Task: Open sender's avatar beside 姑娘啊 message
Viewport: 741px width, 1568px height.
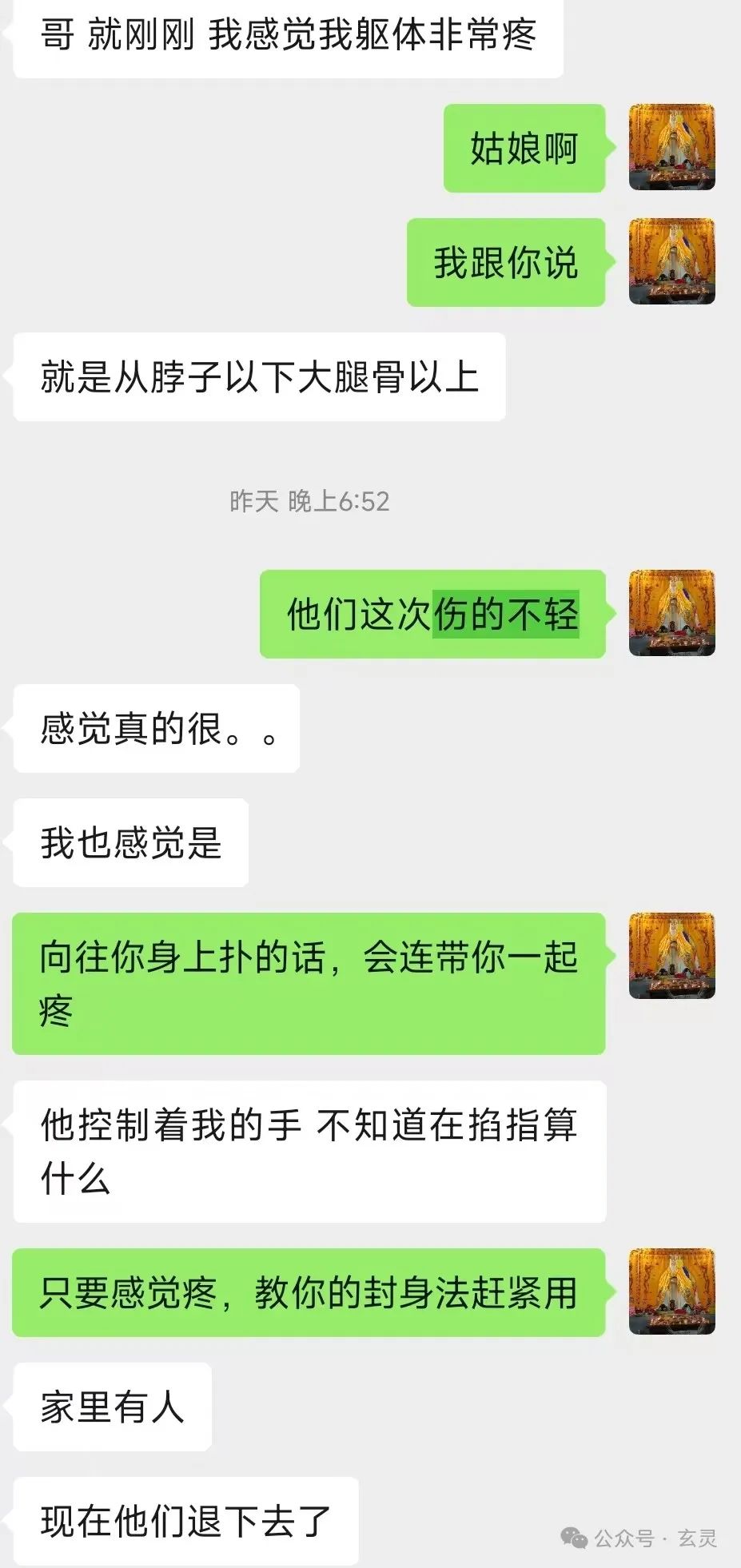Action: point(671,148)
